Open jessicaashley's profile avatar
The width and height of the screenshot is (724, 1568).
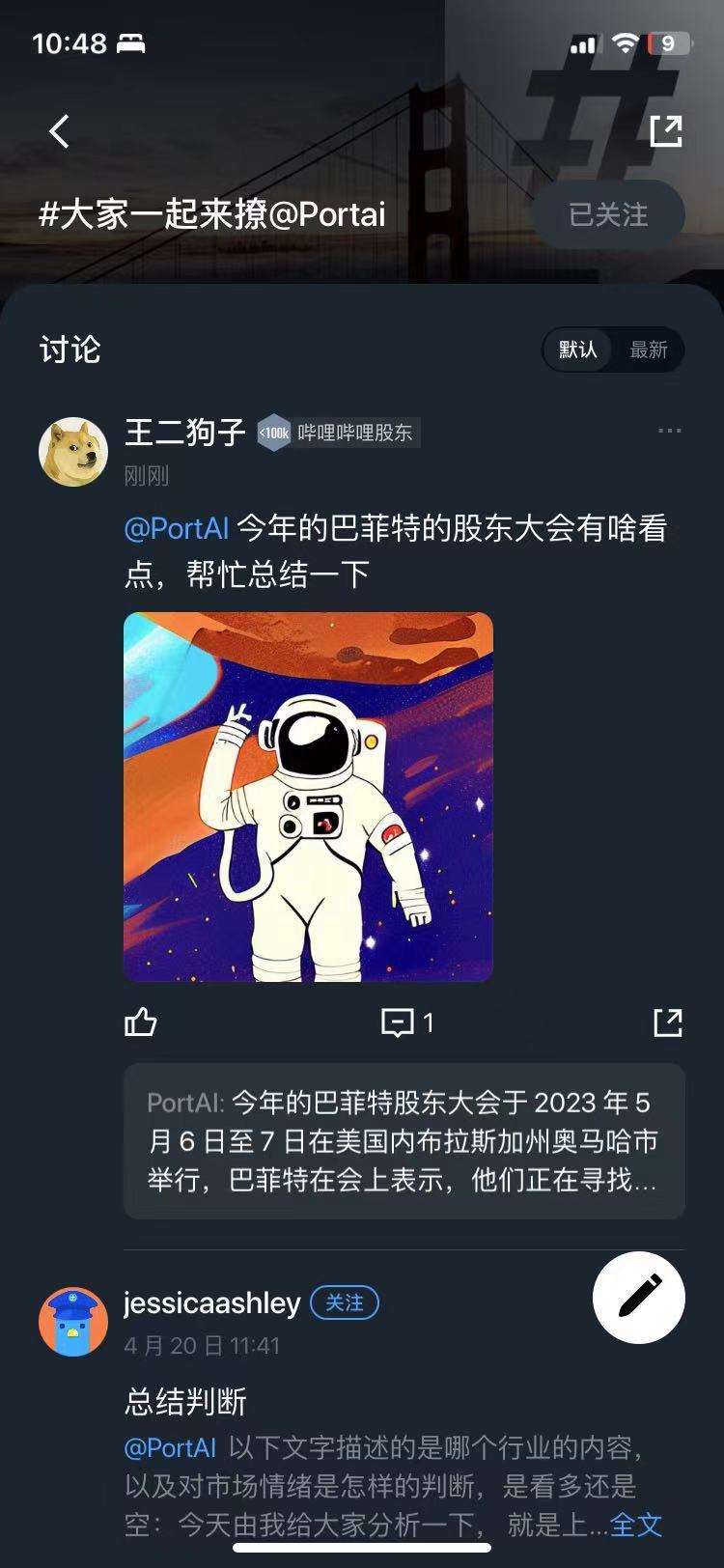[73, 1322]
